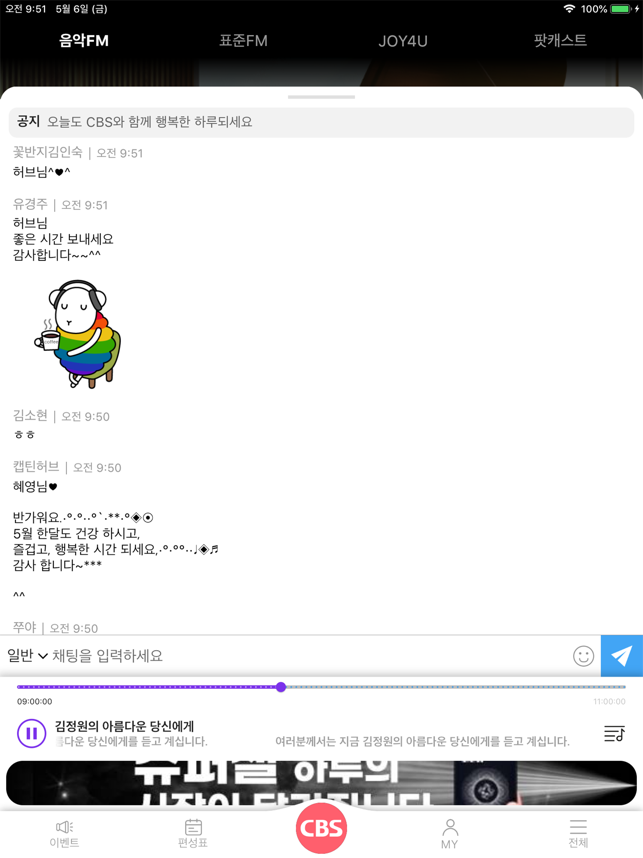Screen dimensions: 643x858
Task: Tap the central CBS home button
Action: [321, 829]
